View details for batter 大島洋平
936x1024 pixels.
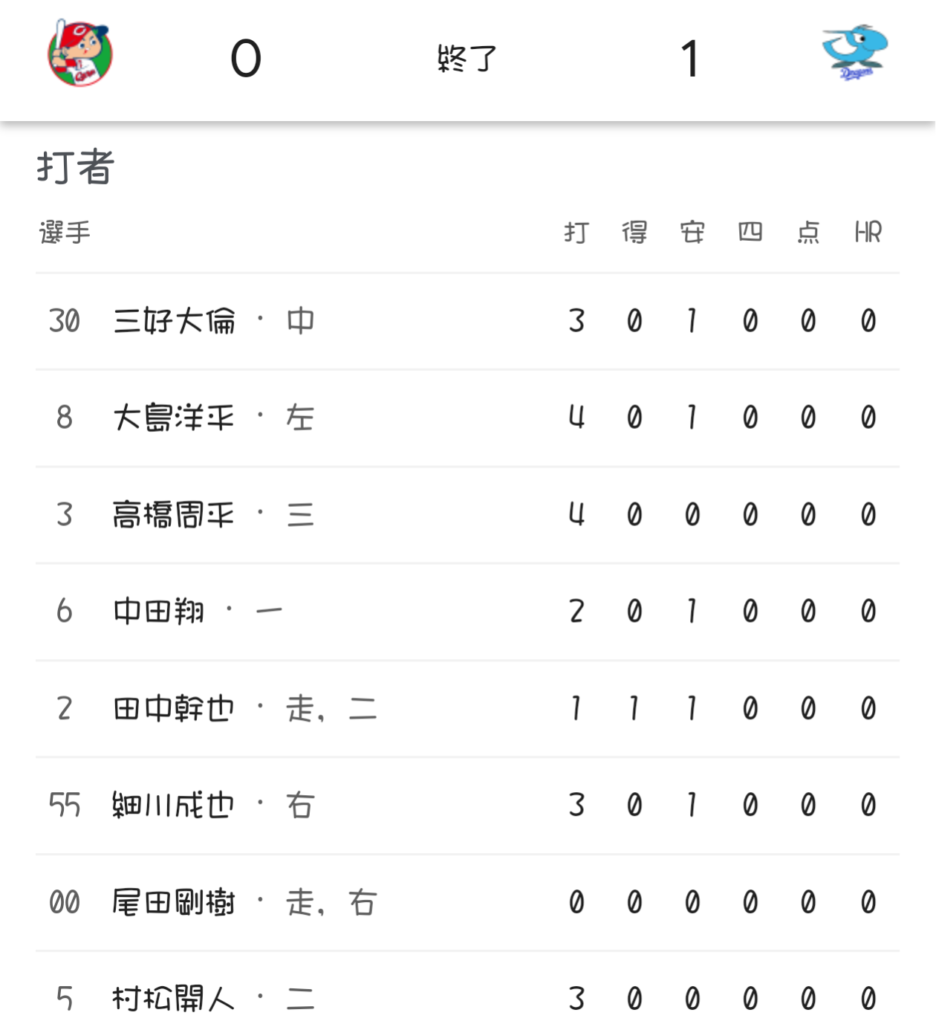175,417
